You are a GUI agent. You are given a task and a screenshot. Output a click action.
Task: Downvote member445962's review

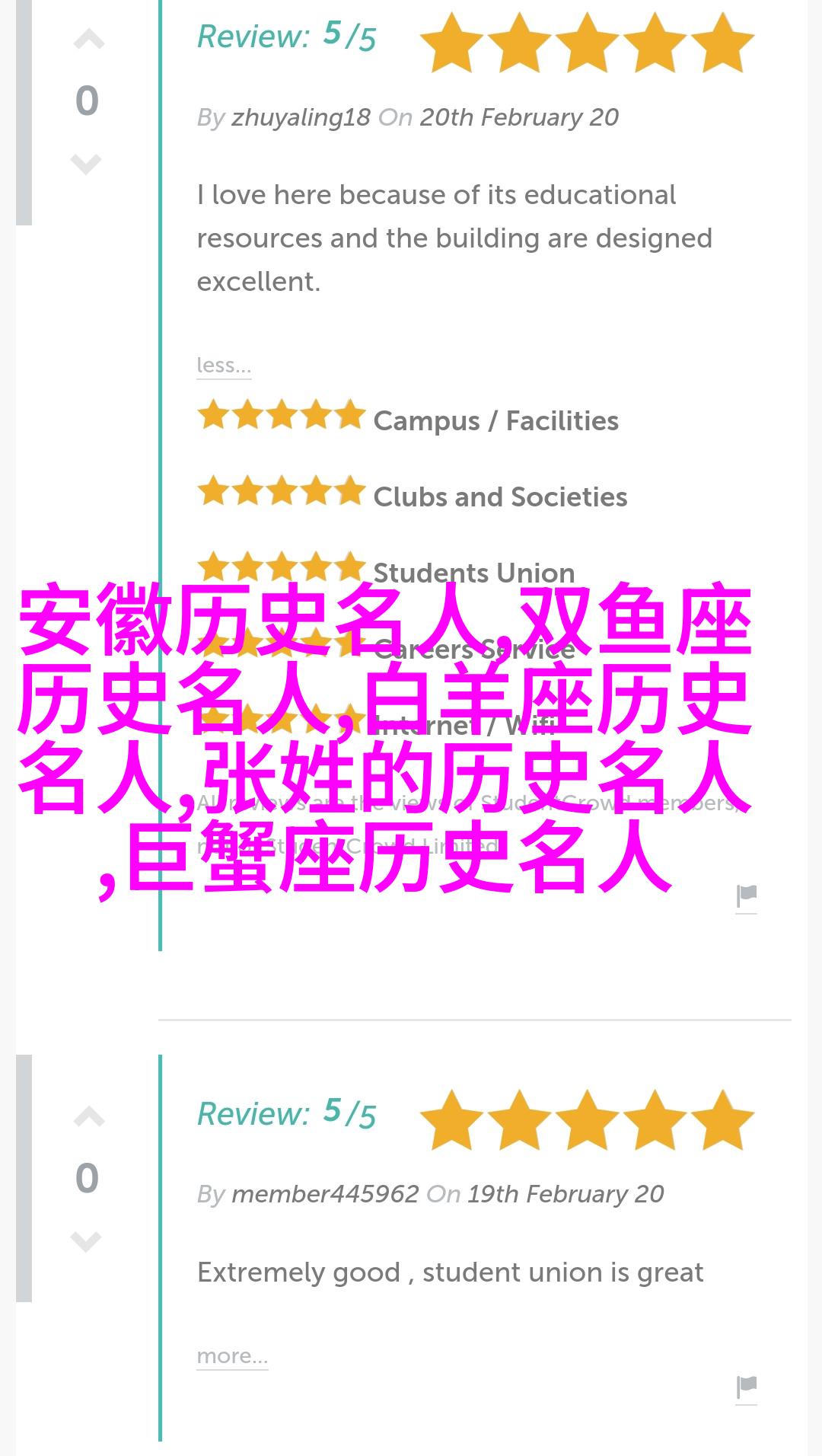point(86,1240)
